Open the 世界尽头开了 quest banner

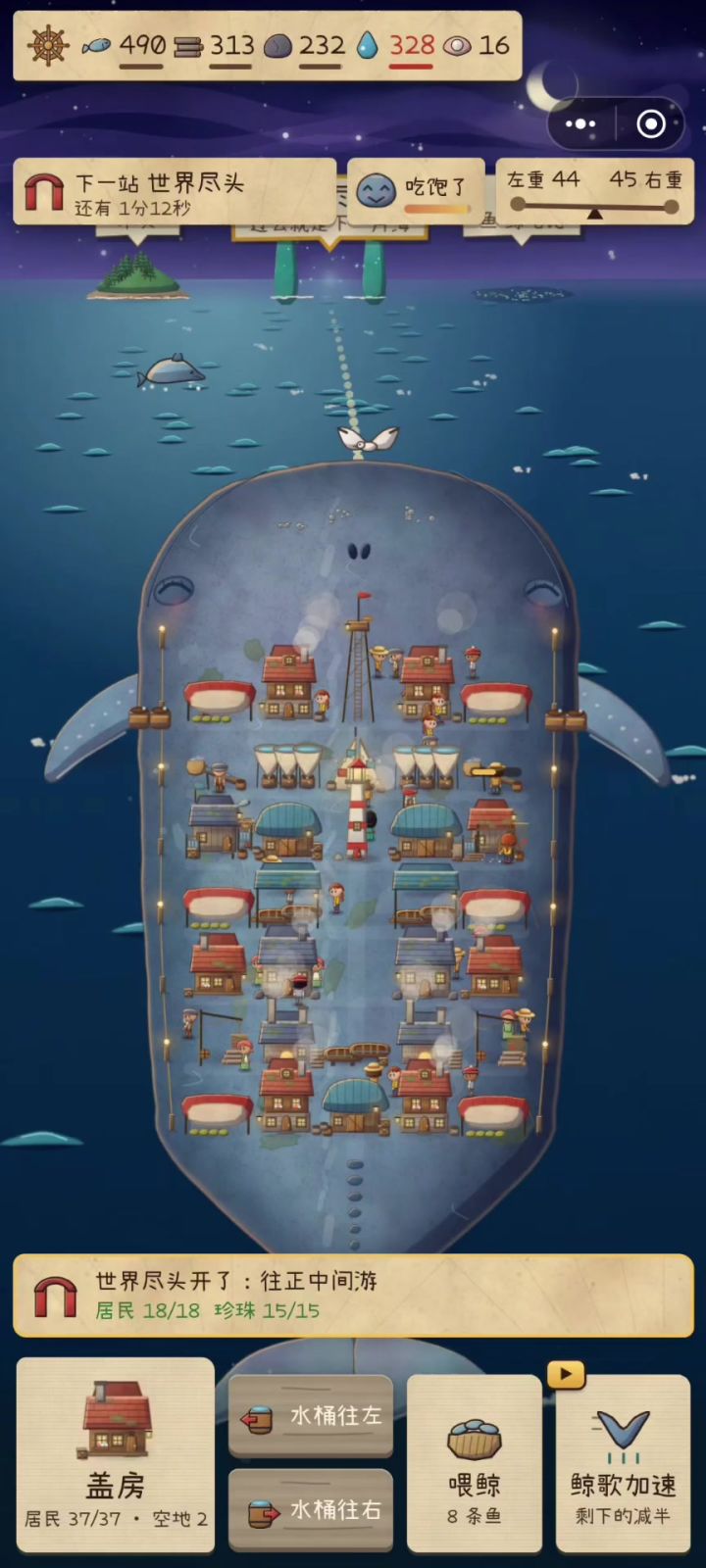352,1295
